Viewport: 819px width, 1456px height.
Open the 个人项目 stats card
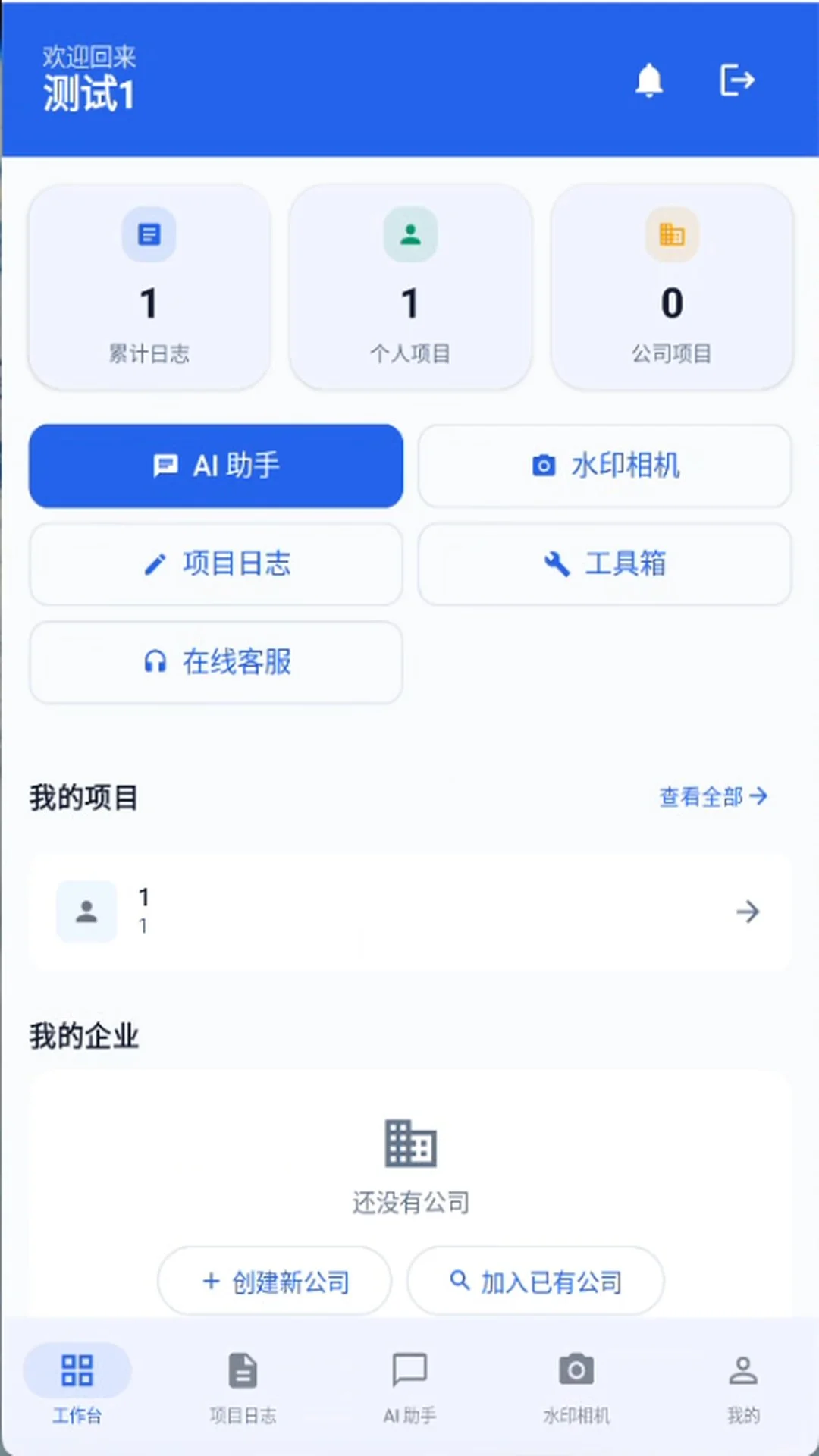click(410, 287)
